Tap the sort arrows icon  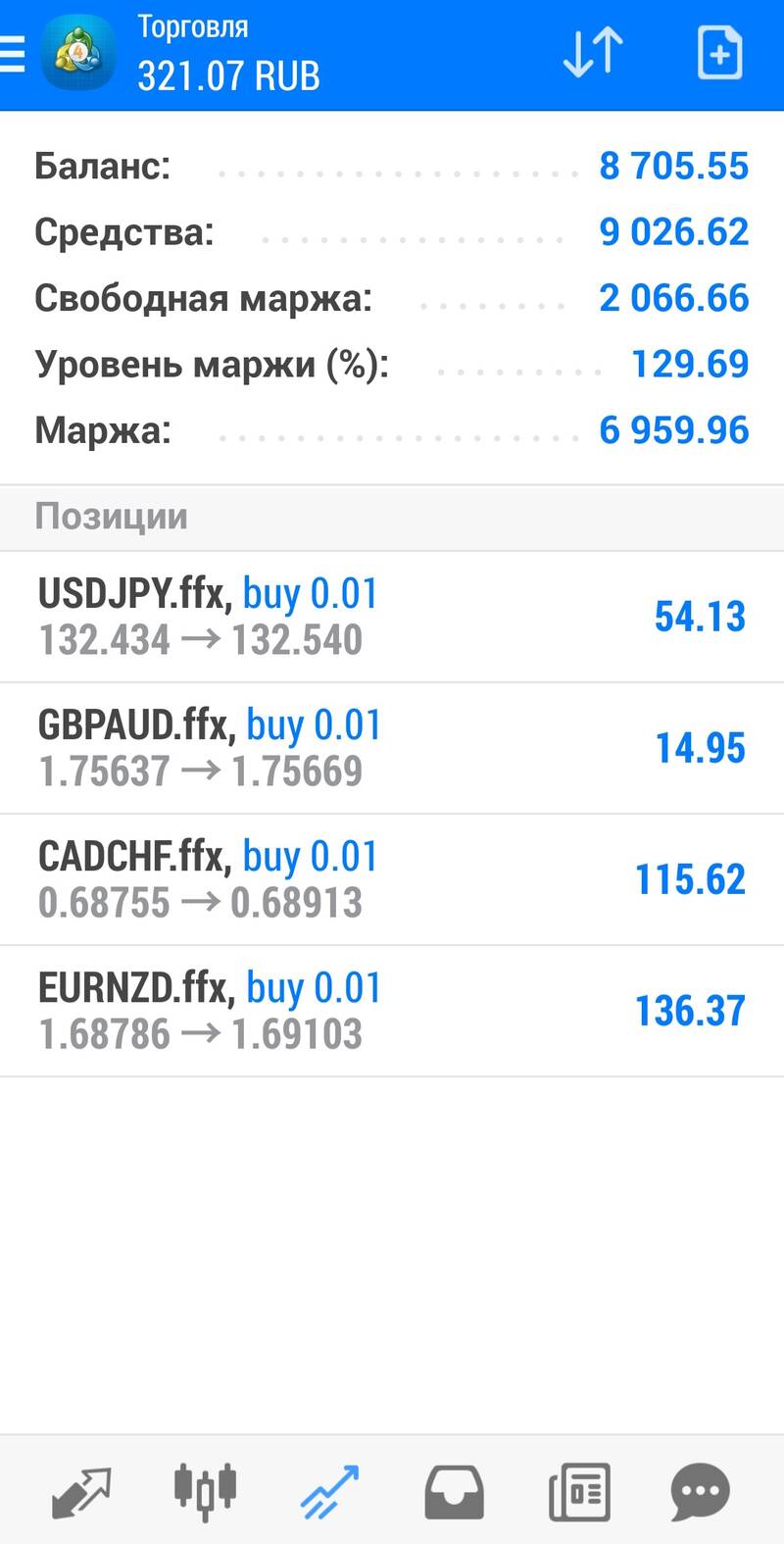coord(593,53)
